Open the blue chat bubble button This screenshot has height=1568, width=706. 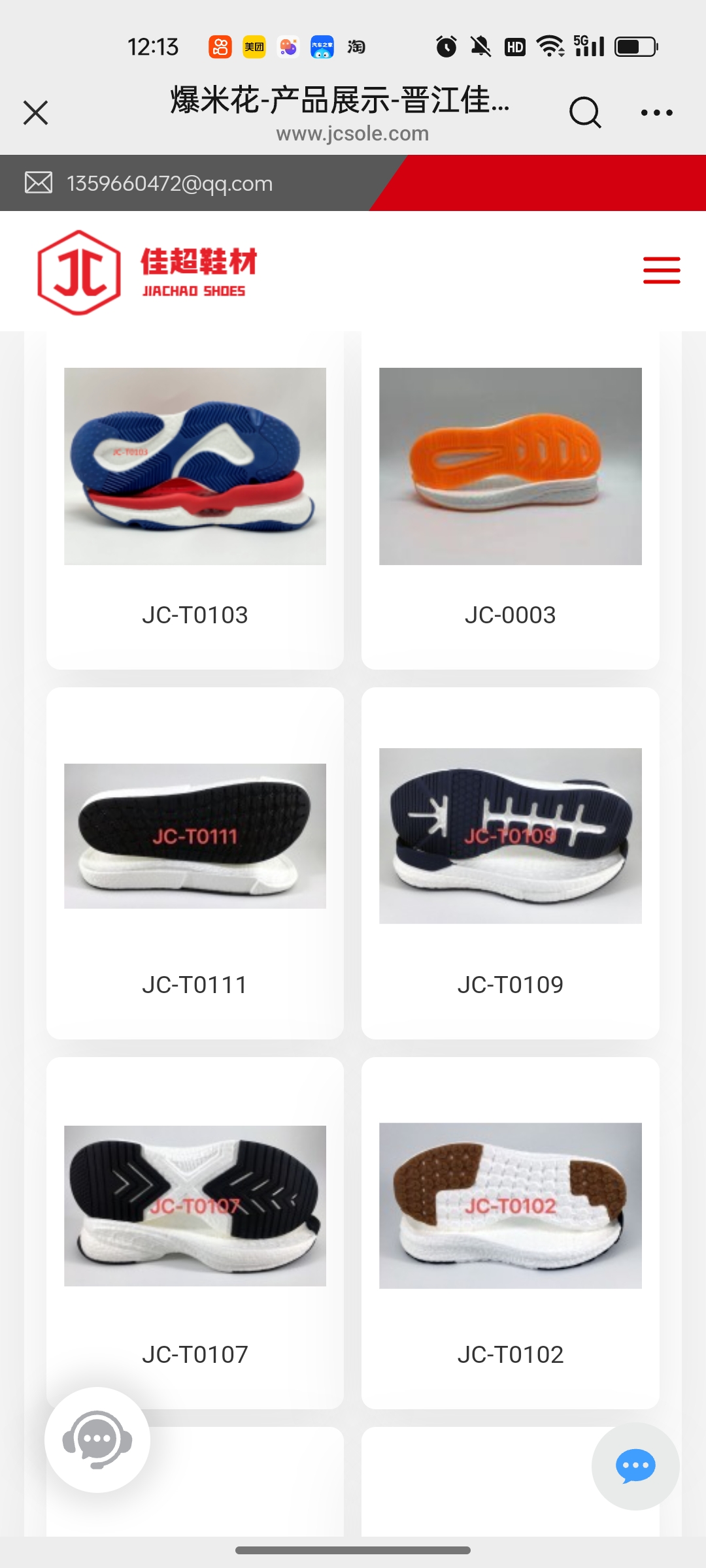(x=635, y=1466)
